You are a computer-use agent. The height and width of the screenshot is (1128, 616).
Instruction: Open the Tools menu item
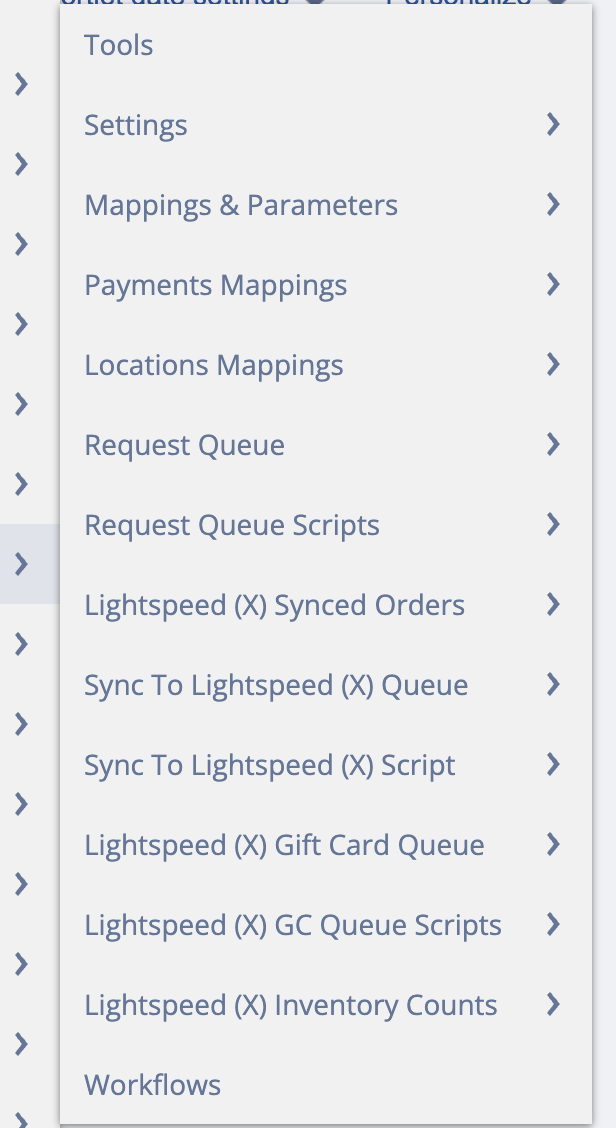[119, 45]
